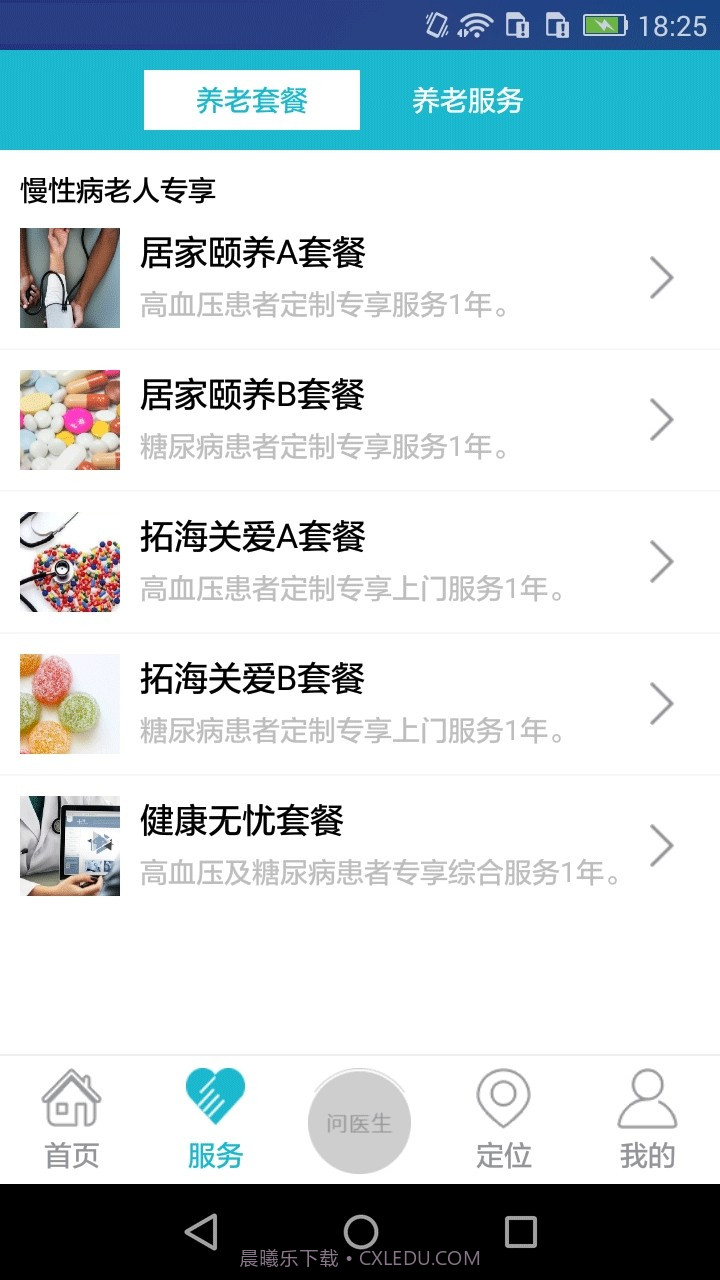This screenshot has width=720, height=1280.
Task: Click the pills thumbnail for 居家颐养B套餐
Action: pos(69,420)
